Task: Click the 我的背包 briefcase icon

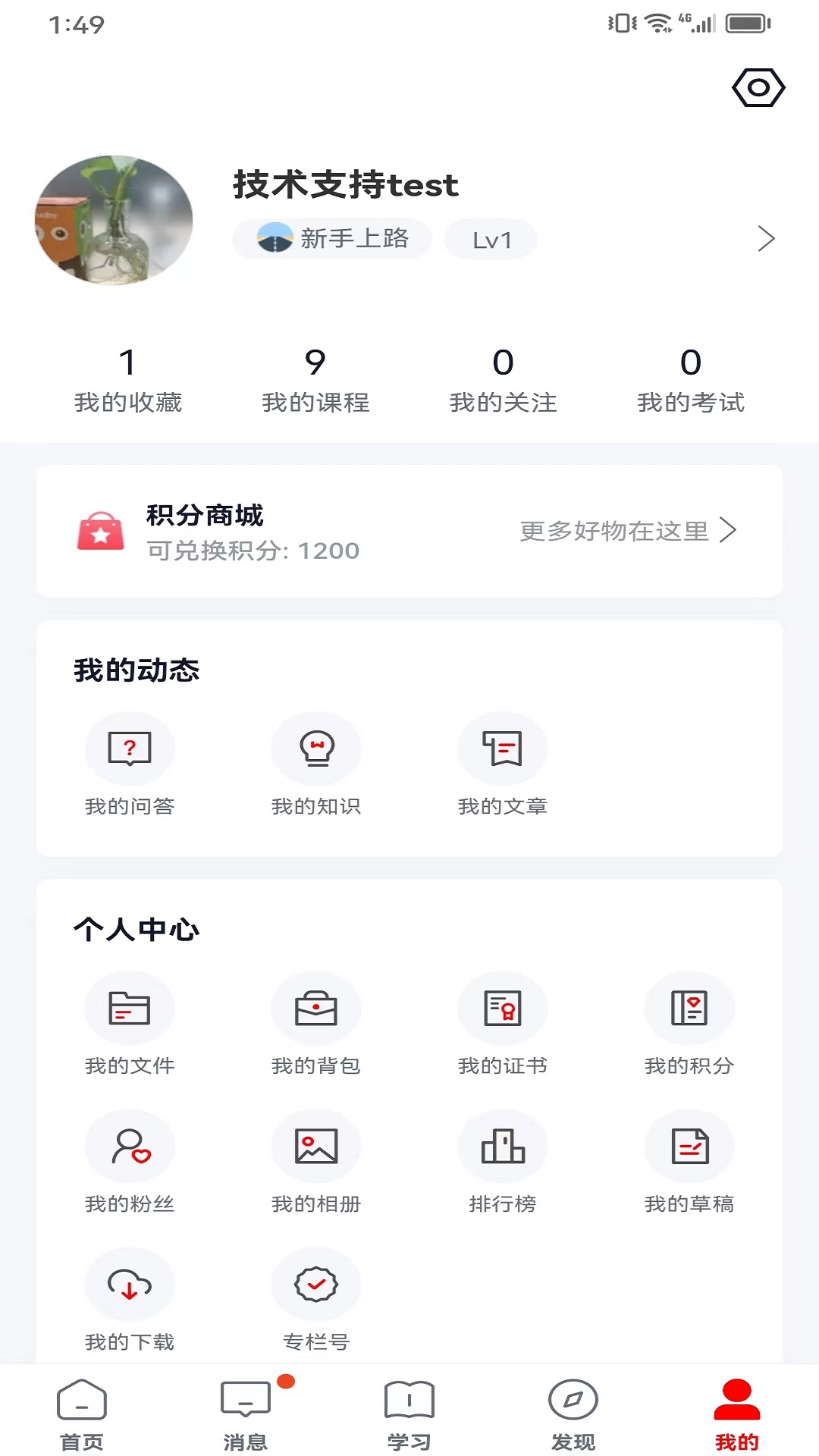Action: tap(316, 1009)
